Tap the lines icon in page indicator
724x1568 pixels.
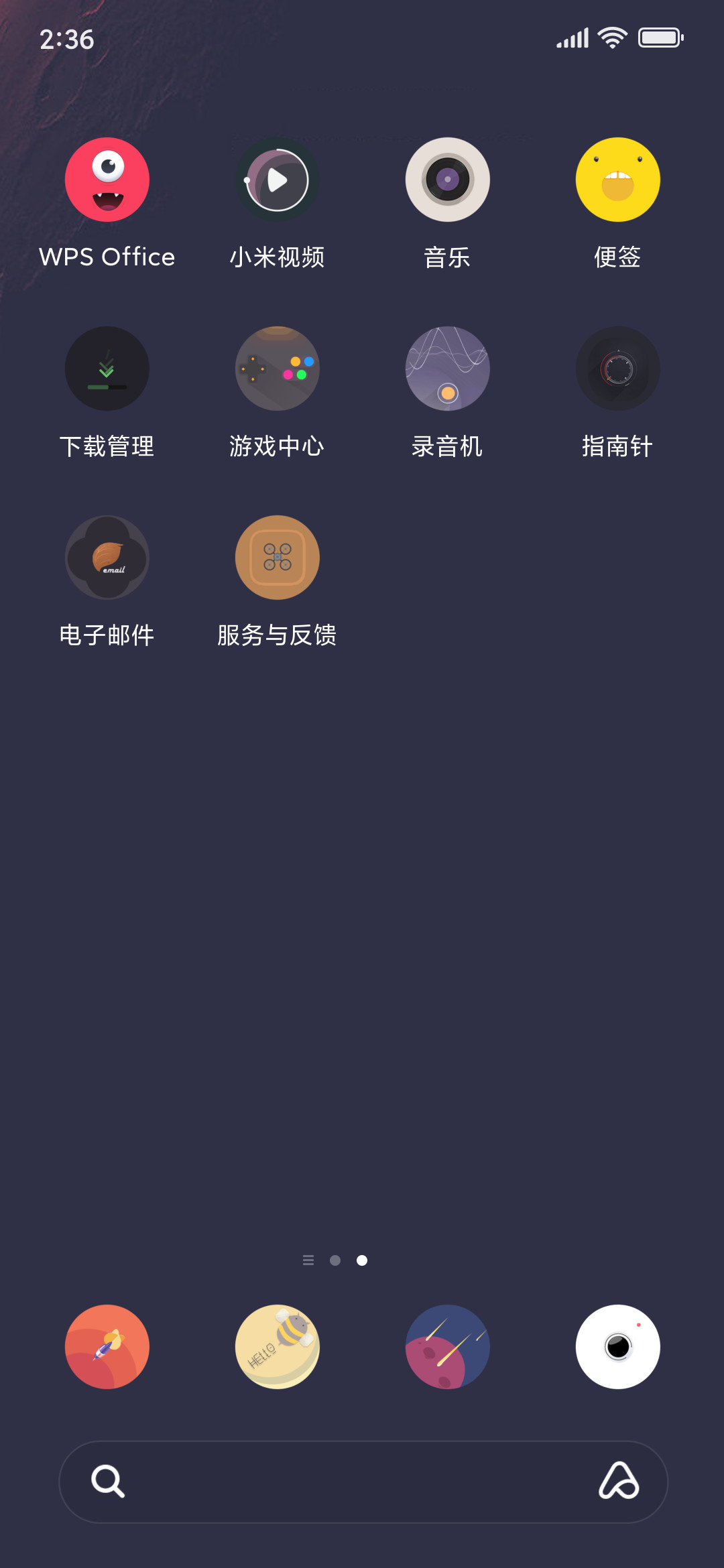[308, 1260]
